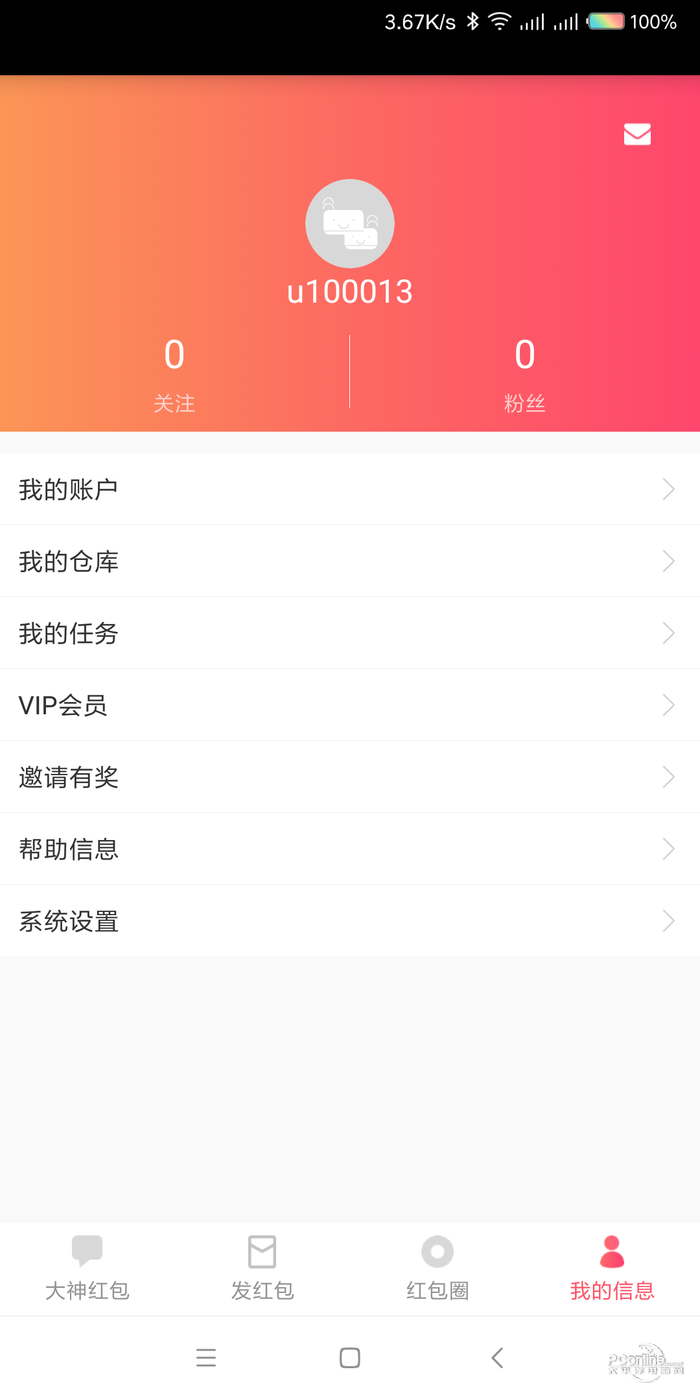This screenshot has width=700, height=1400.
Task: Open 帮助信息 help page
Action: click(x=349, y=849)
